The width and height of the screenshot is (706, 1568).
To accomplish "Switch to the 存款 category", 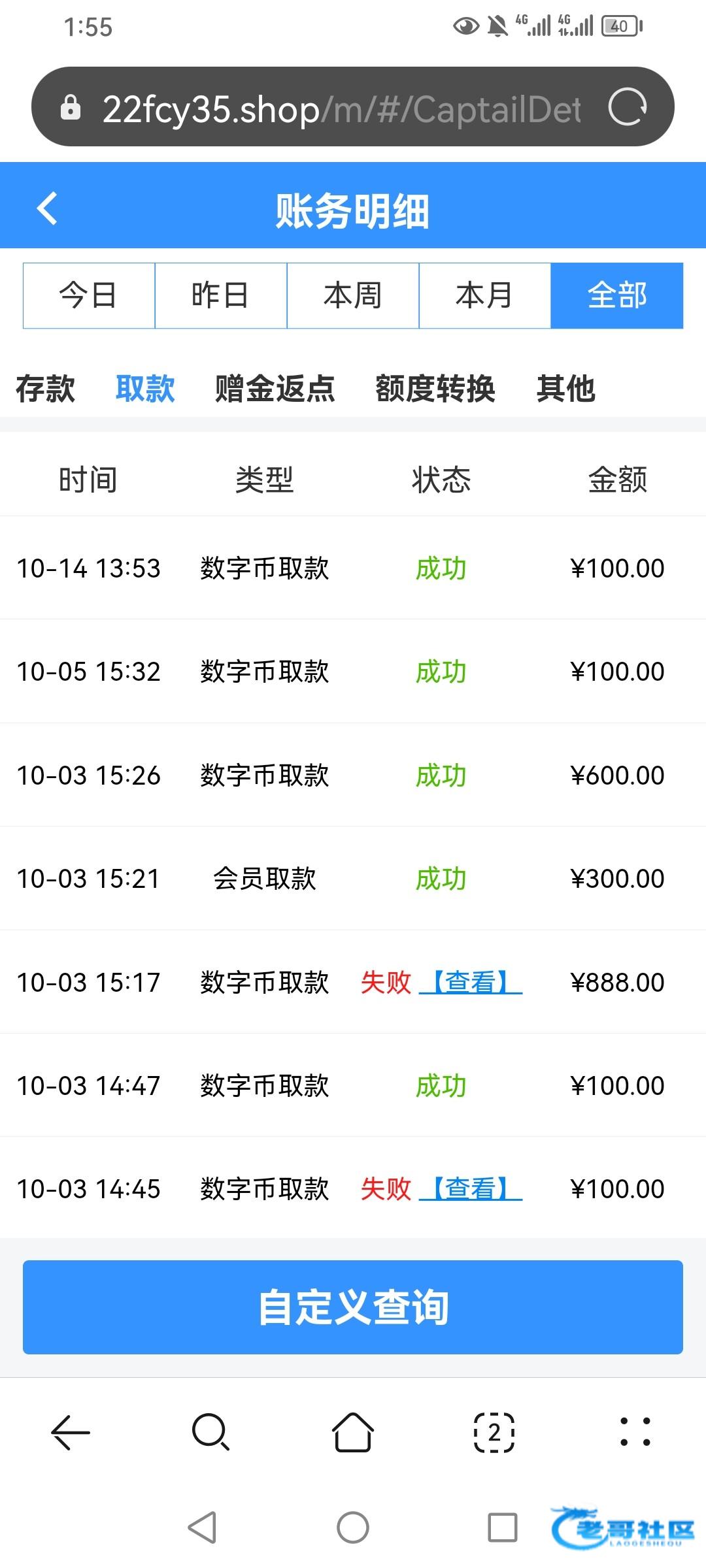I will [45, 389].
